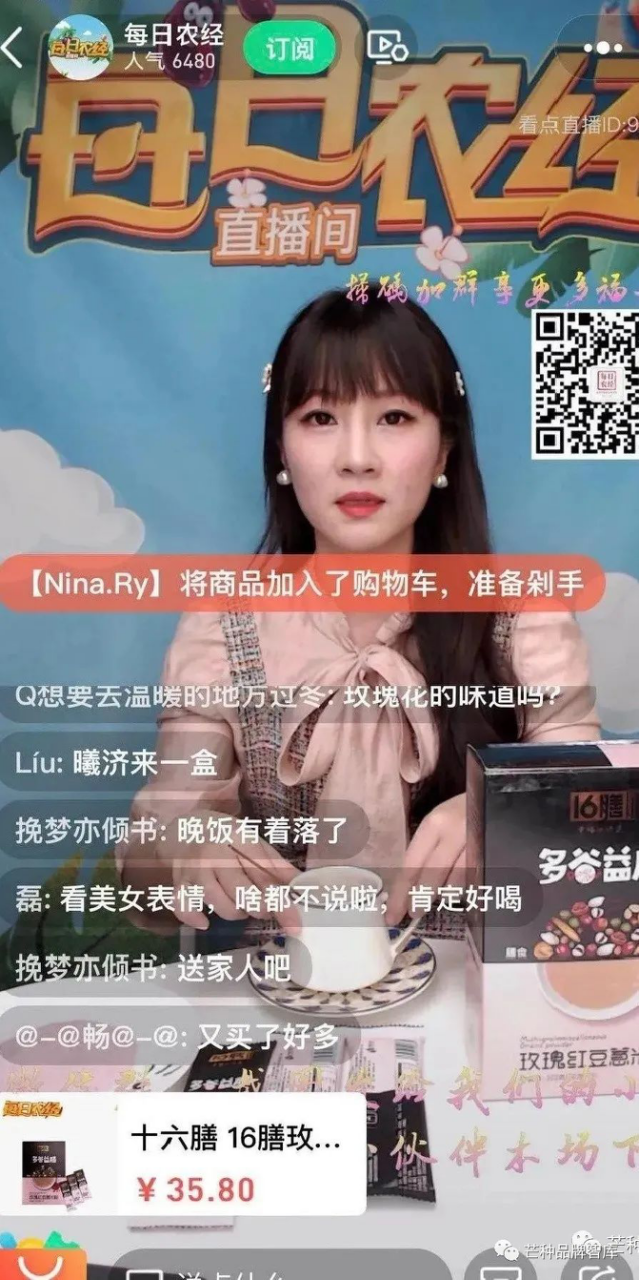Go back from the livestream

click(13, 47)
